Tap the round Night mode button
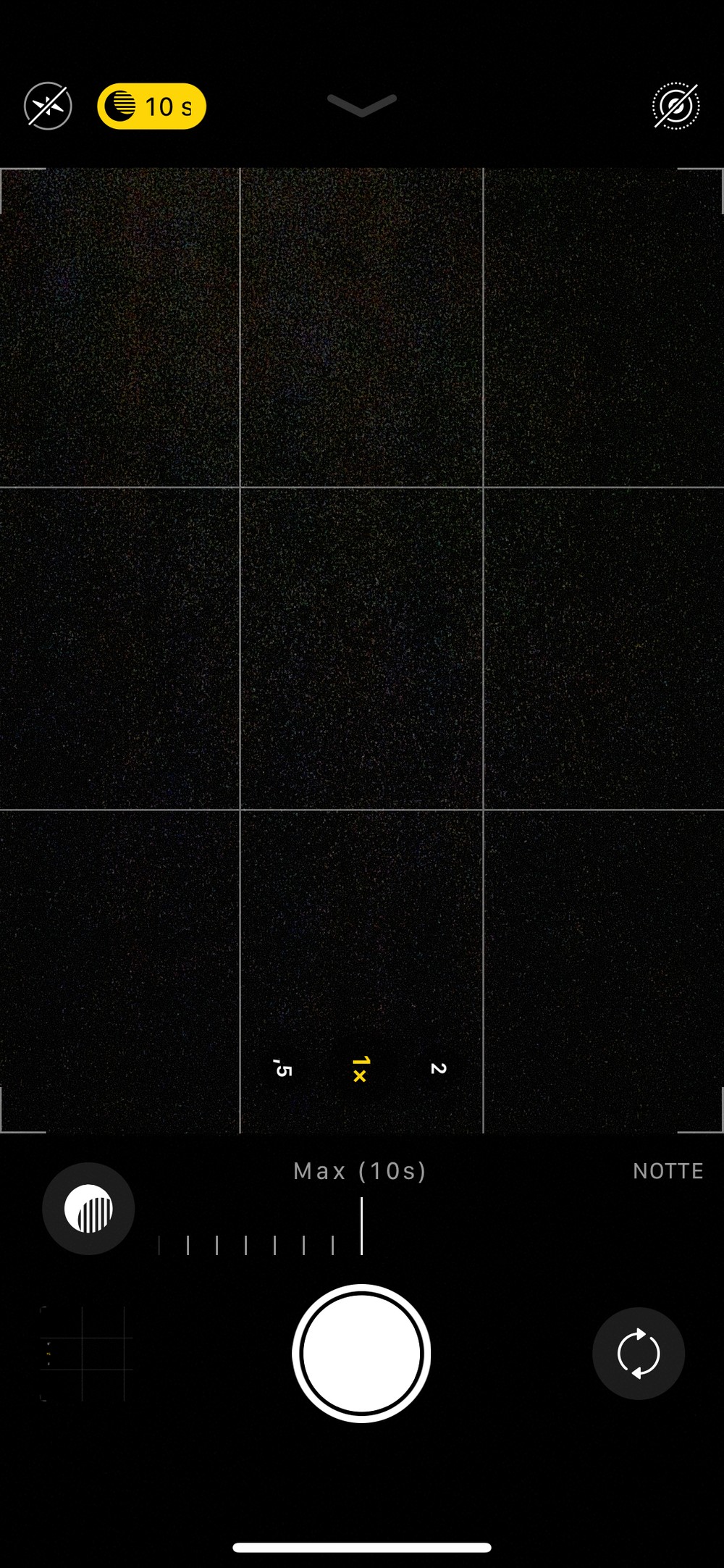The image size is (724, 1568). (x=88, y=1209)
